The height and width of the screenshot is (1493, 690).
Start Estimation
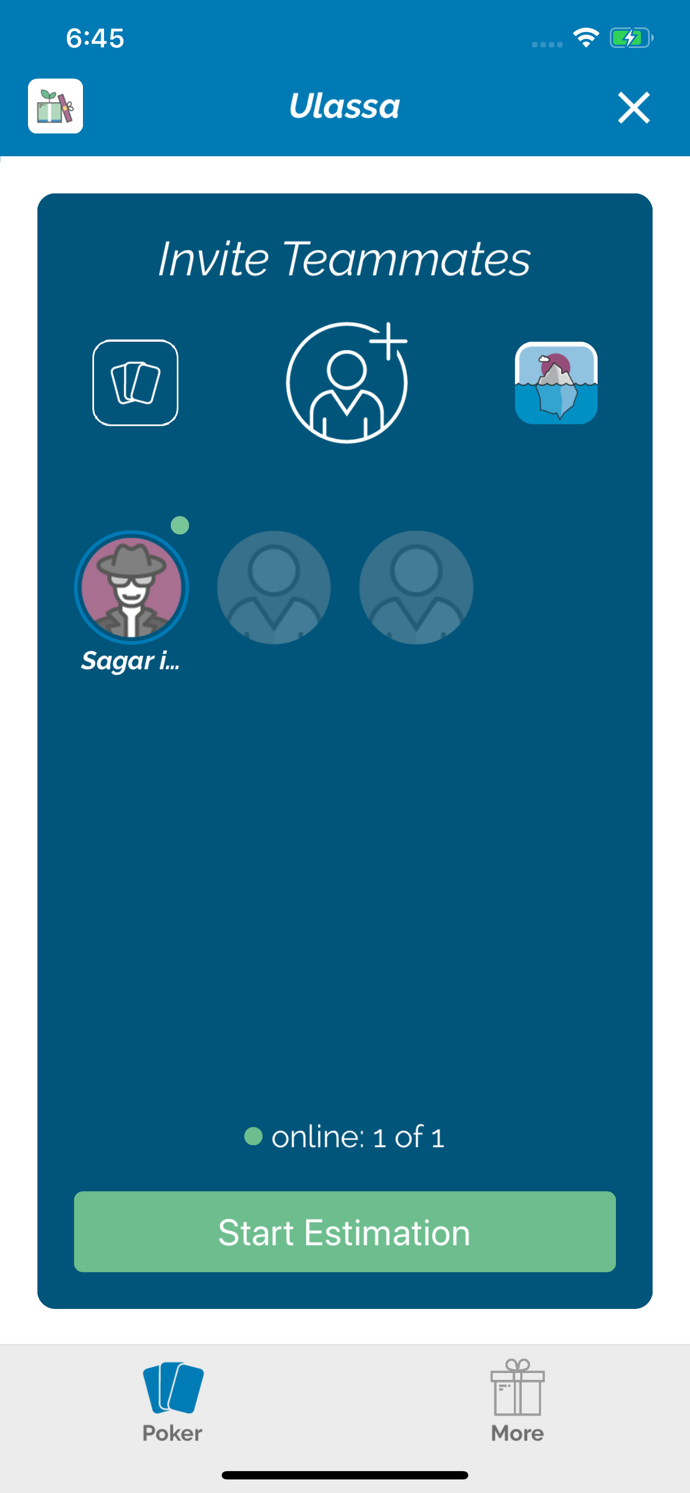click(x=345, y=1231)
